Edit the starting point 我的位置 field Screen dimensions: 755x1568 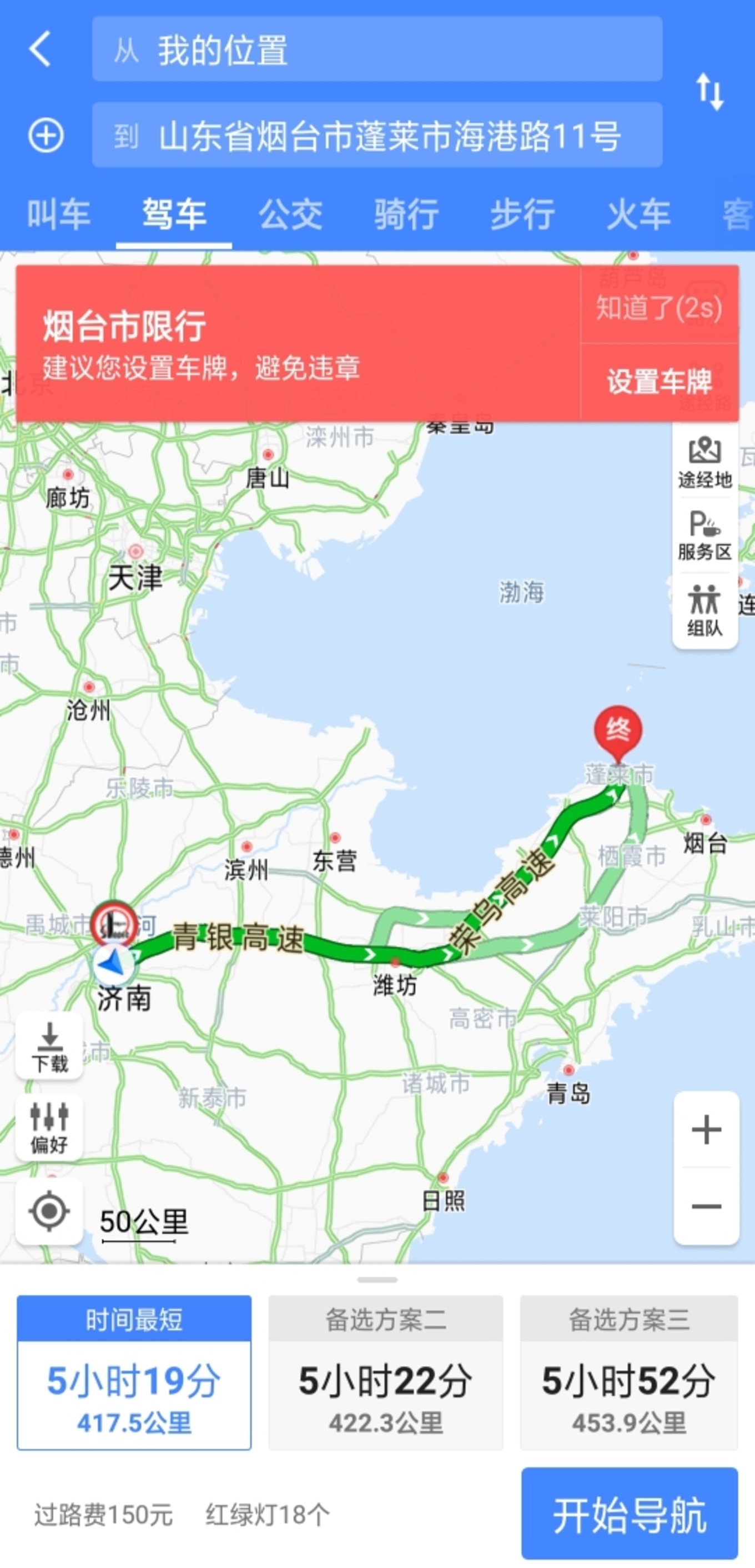coord(376,49)
